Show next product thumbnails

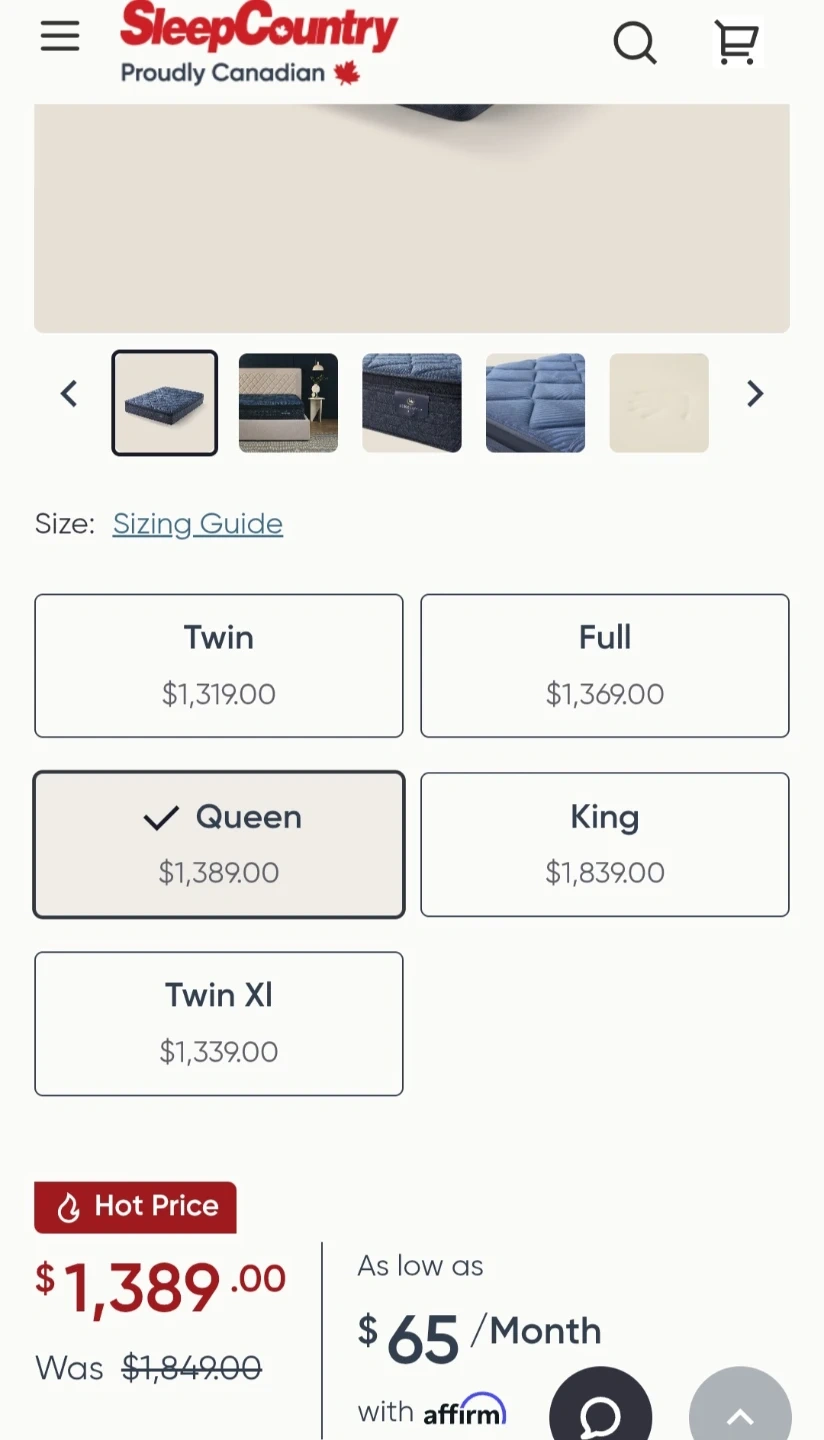coord(755,394)
